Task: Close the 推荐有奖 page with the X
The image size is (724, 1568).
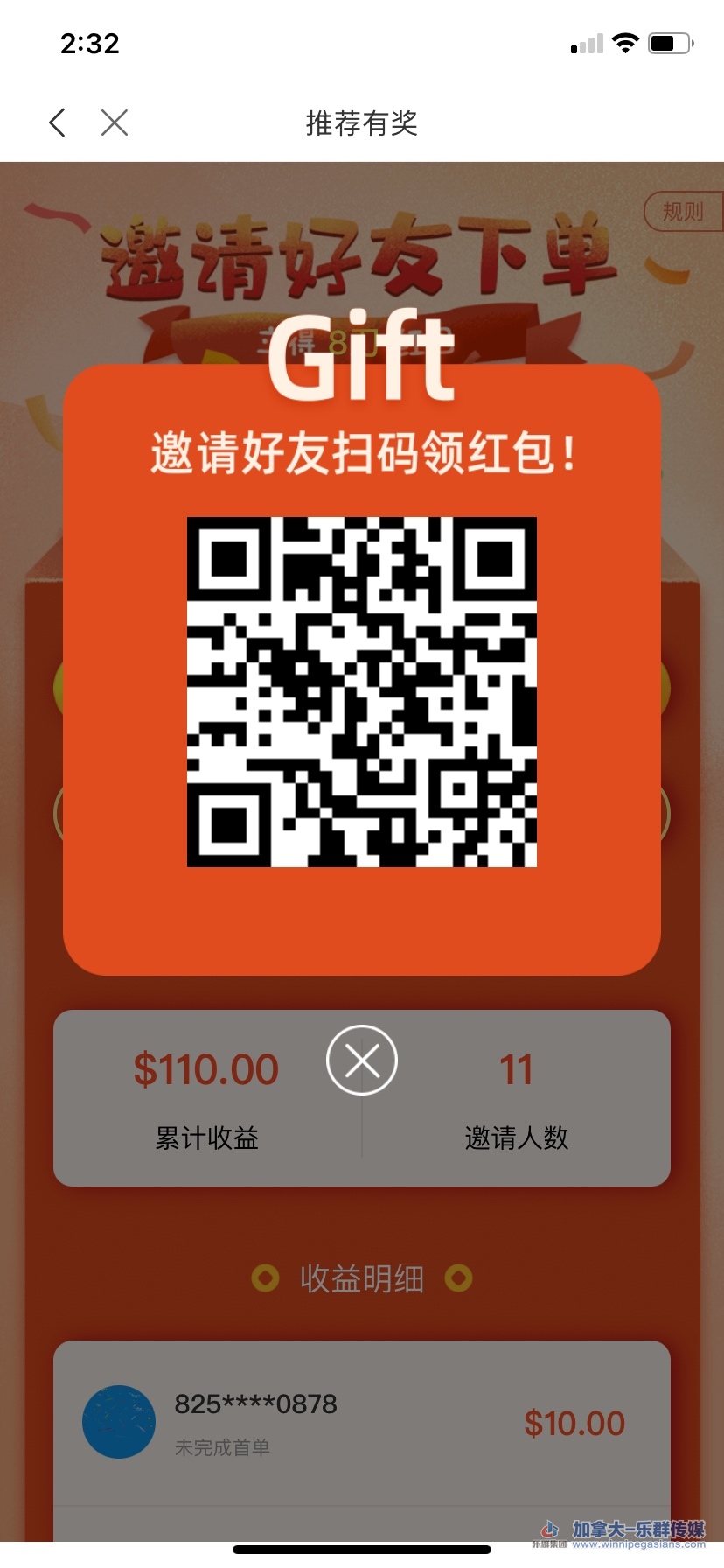Action: (115, 122)
